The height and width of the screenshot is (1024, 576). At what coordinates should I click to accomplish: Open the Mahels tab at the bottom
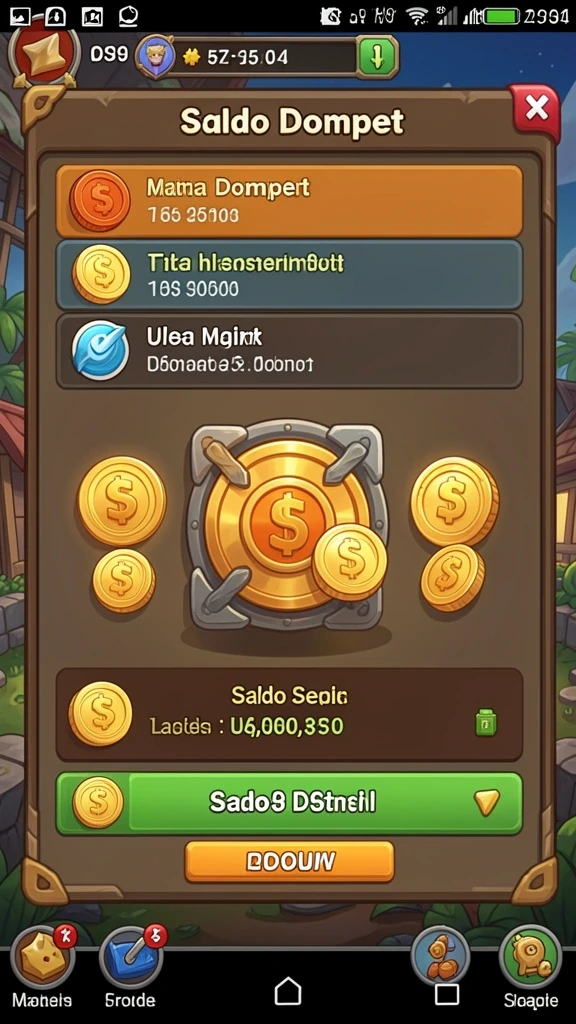tap(43, 968)
